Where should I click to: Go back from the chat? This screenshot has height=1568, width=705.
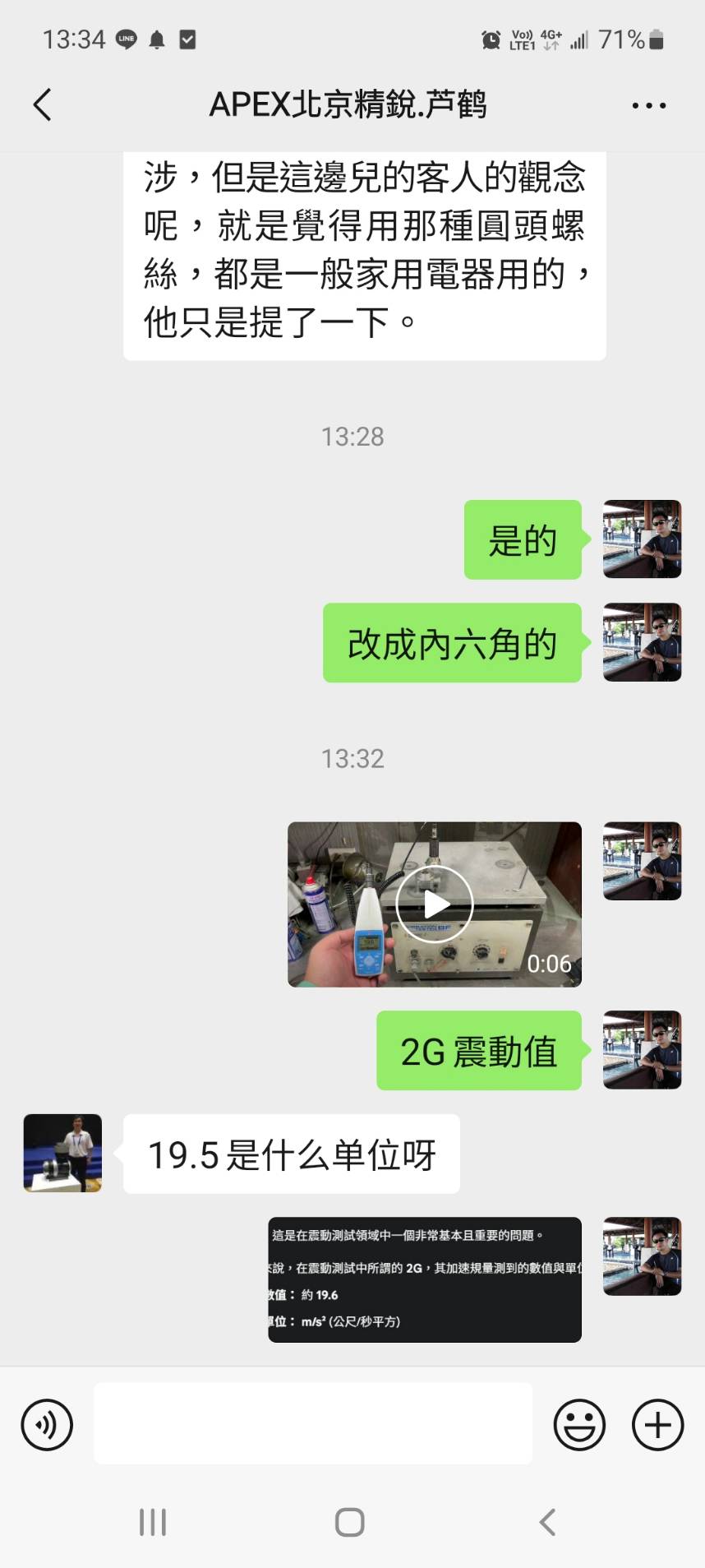coord(43,105)
